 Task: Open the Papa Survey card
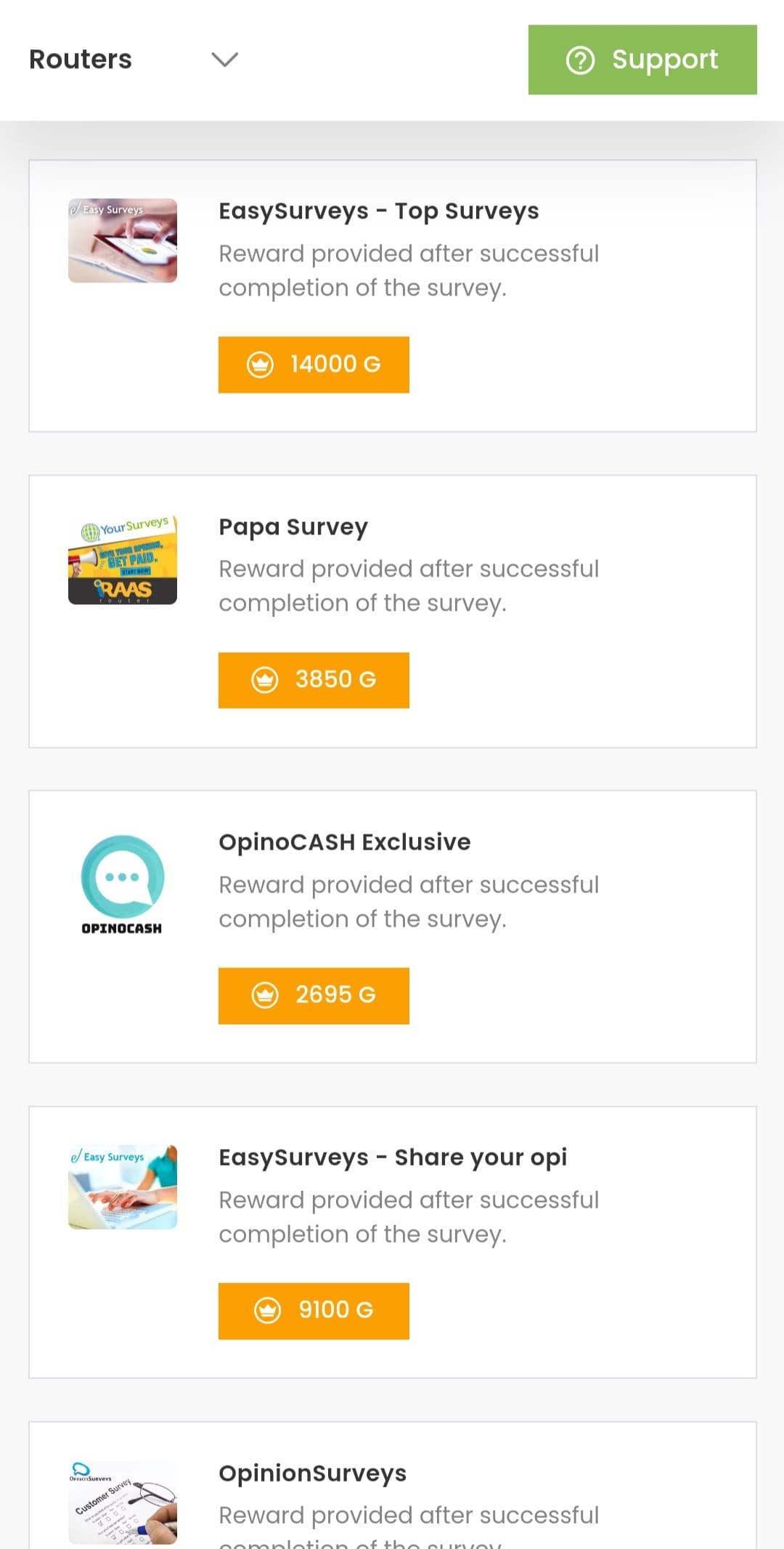(x=393, y=611)
